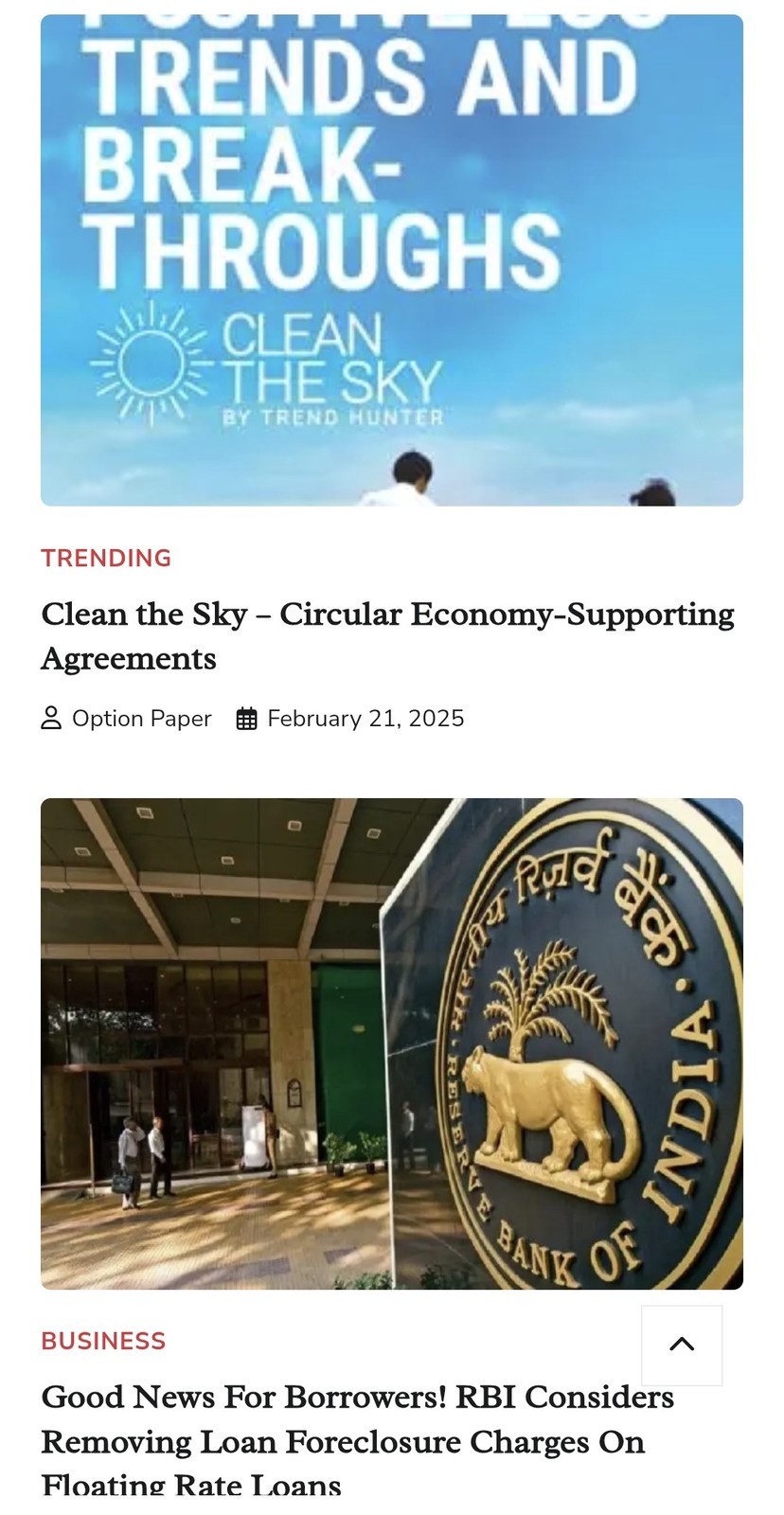Open the Reserve Bank of India article image
784x1515 pixels.
[x=392, y=1043]
